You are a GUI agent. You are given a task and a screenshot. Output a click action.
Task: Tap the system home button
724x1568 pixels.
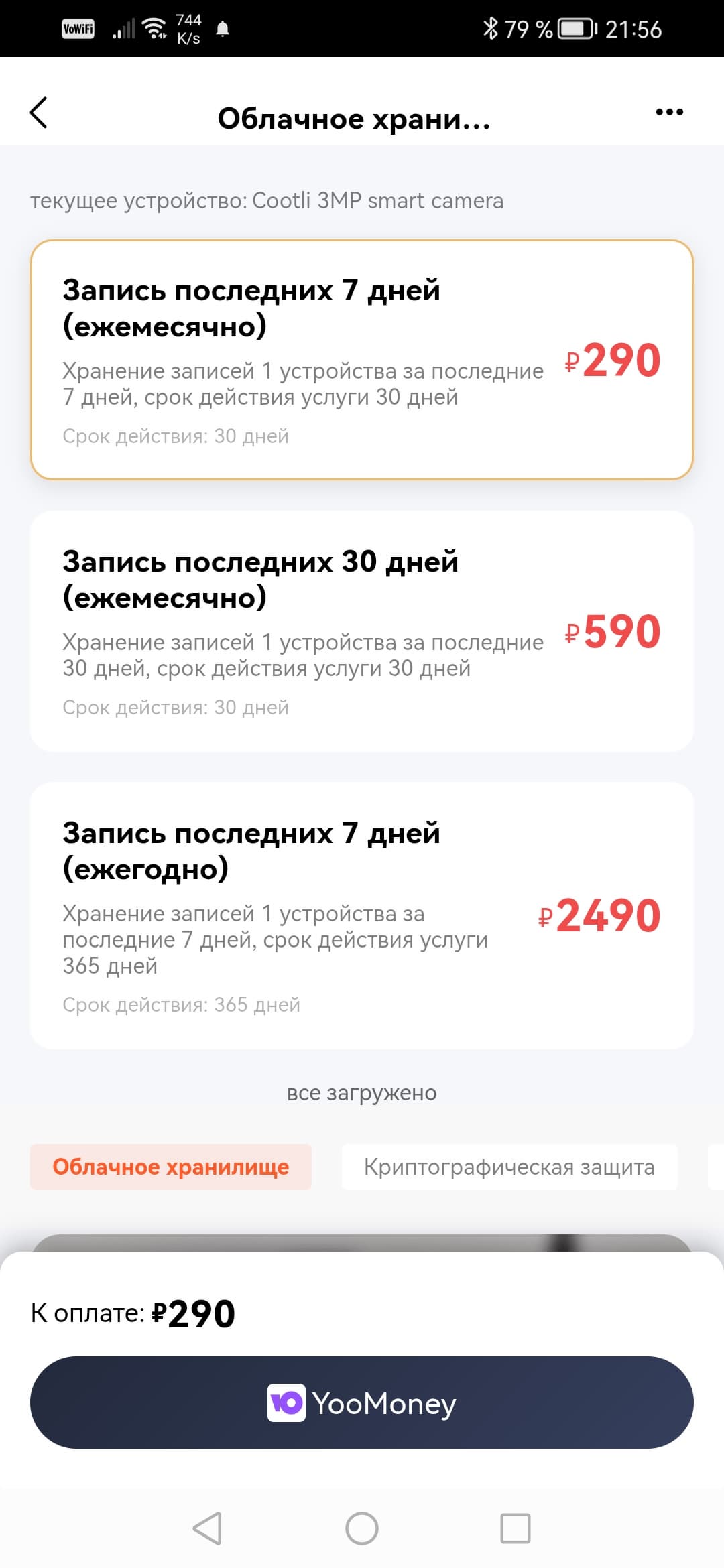point(362,1528)
